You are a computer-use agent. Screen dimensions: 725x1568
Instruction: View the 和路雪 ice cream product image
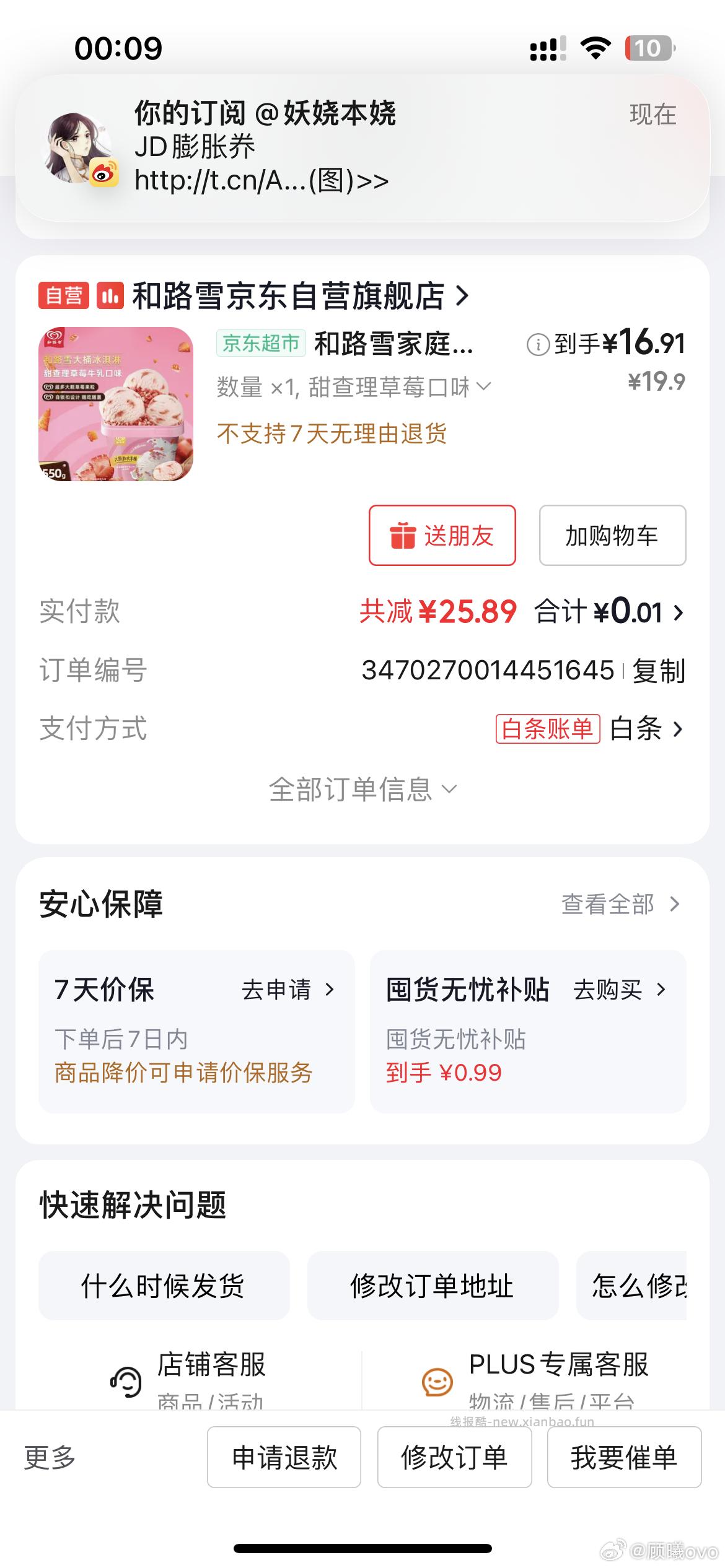(x=116, y=404)
